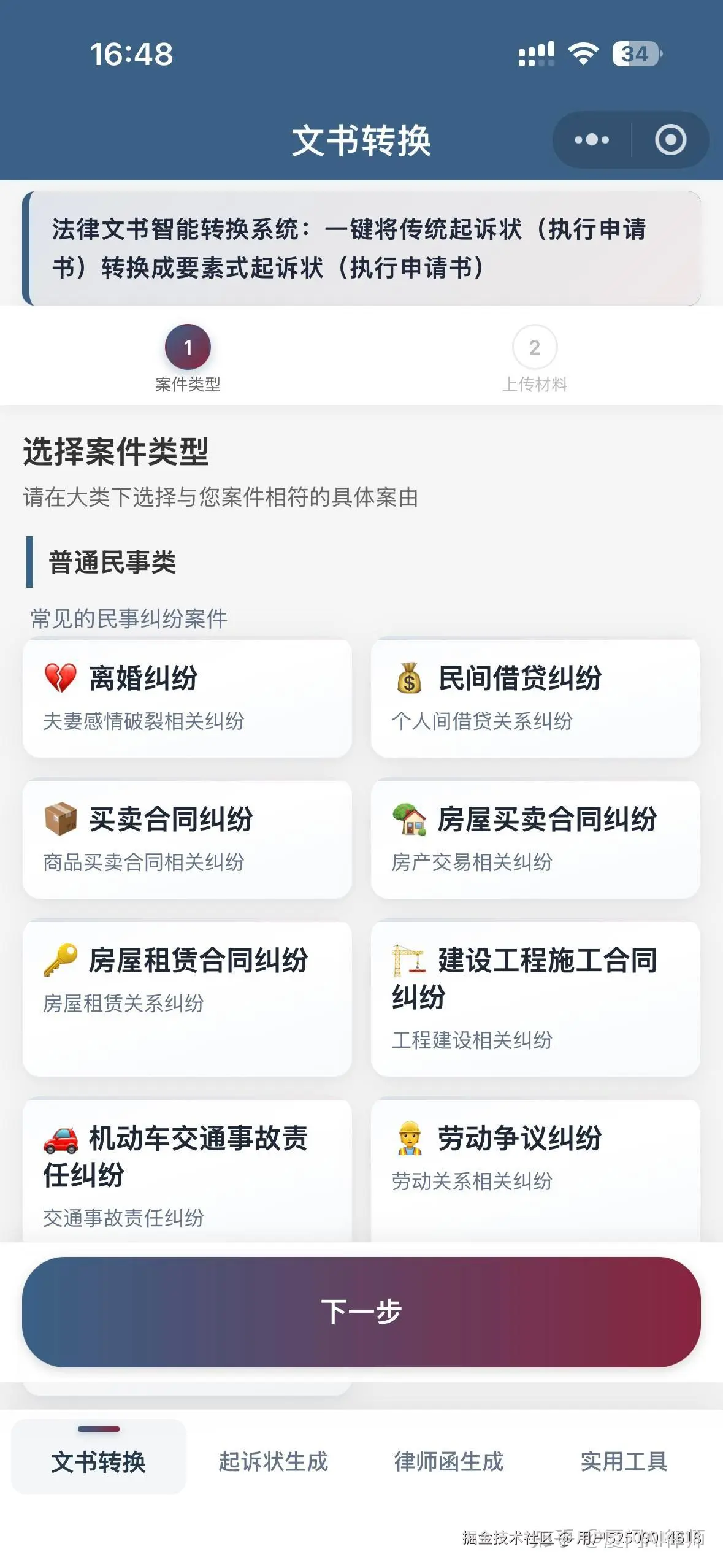Go to the 实用工具 tab
723x1568 pixels.
coord(624,1461)
